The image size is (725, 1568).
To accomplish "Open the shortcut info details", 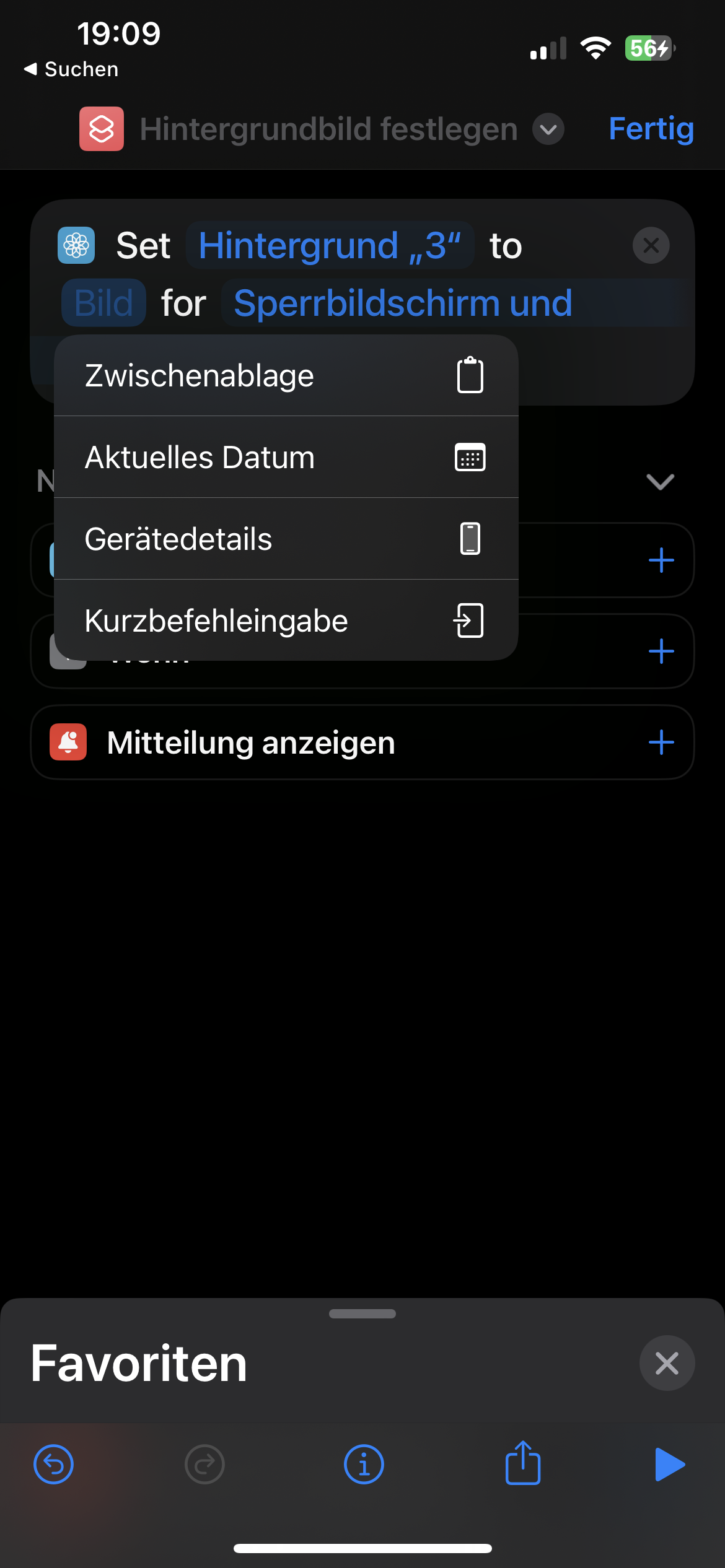I will (x=364, y=1465).
